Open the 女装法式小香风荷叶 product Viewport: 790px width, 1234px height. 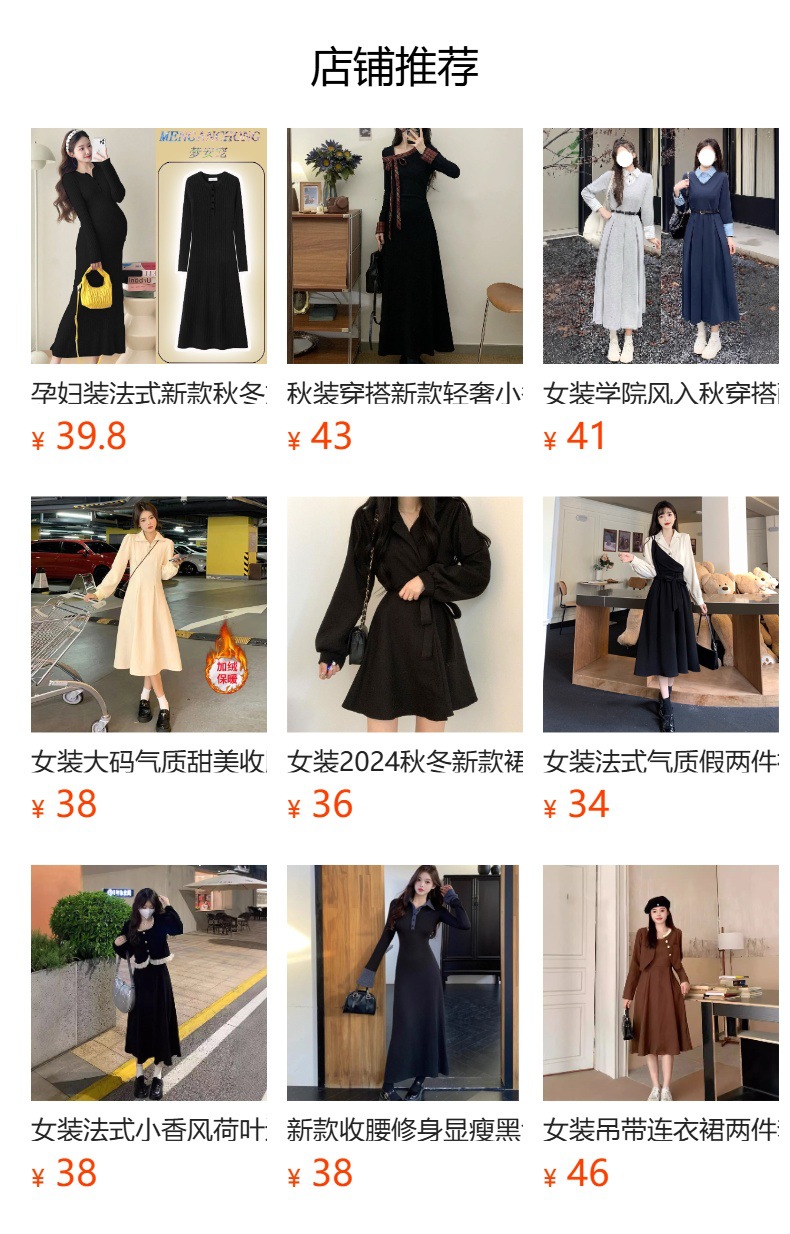tap(148, 982)
